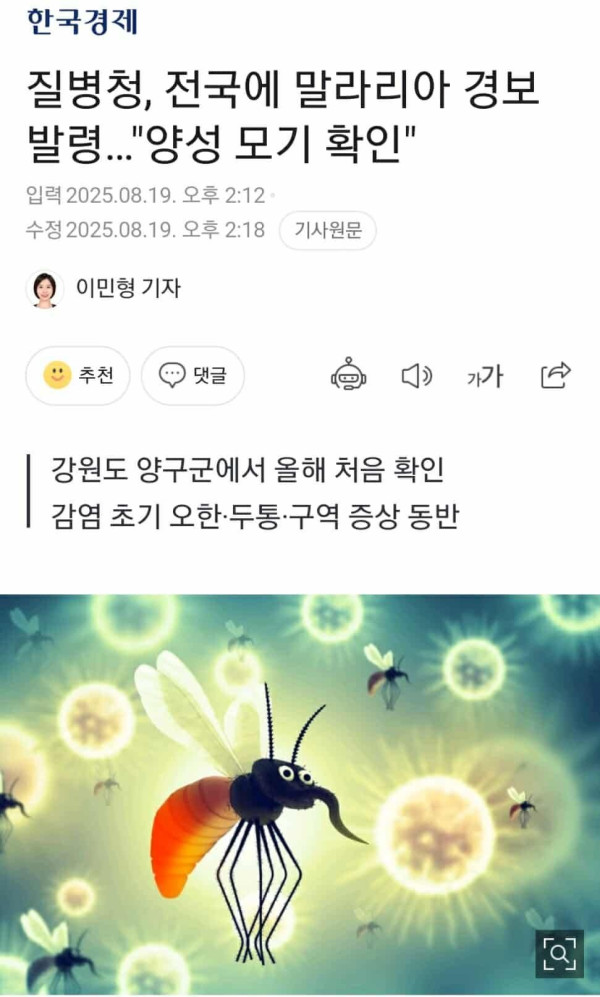
Task: Share this malaria article
Action: click(555, 375)
